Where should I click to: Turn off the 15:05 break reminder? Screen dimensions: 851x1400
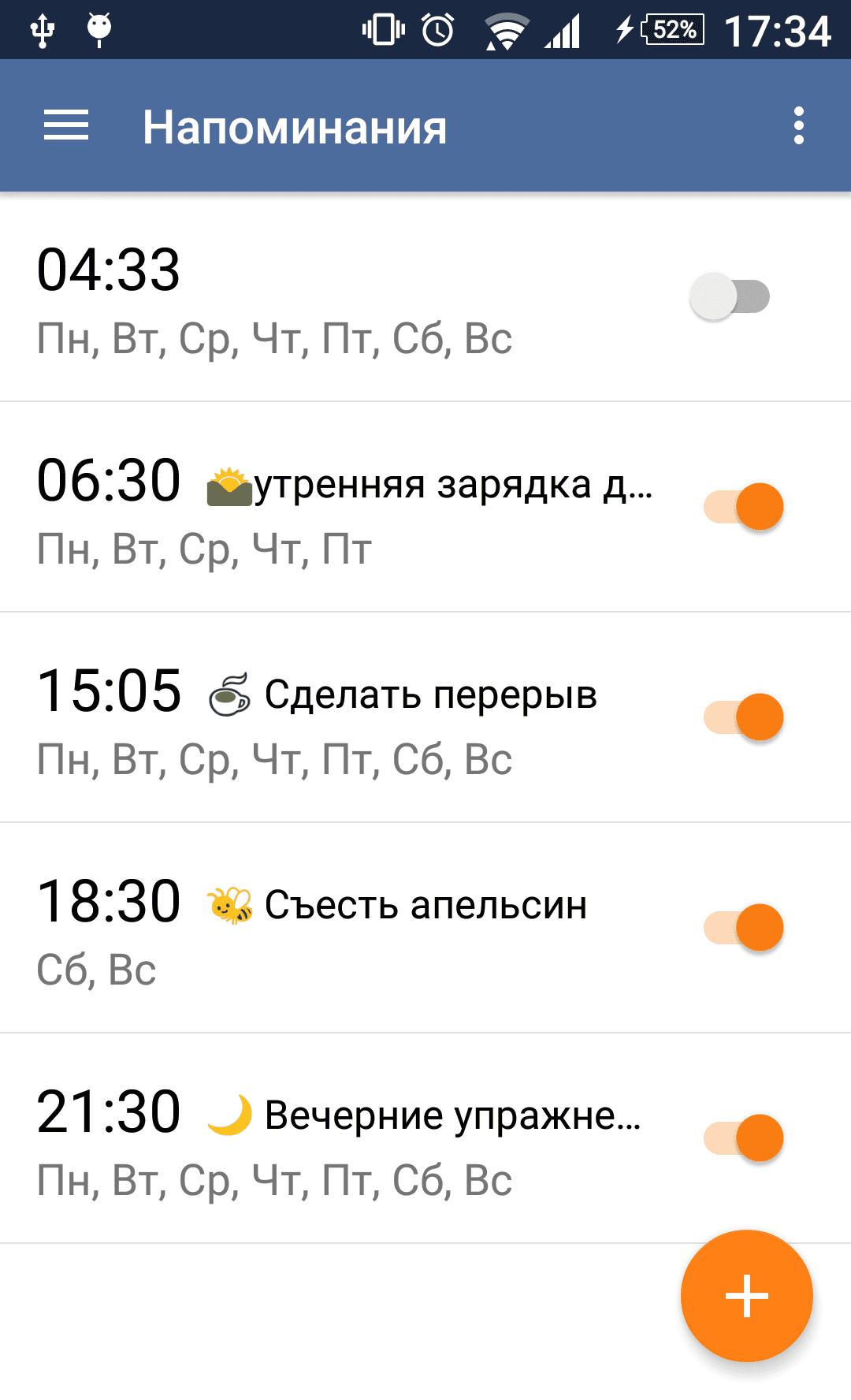744,717
